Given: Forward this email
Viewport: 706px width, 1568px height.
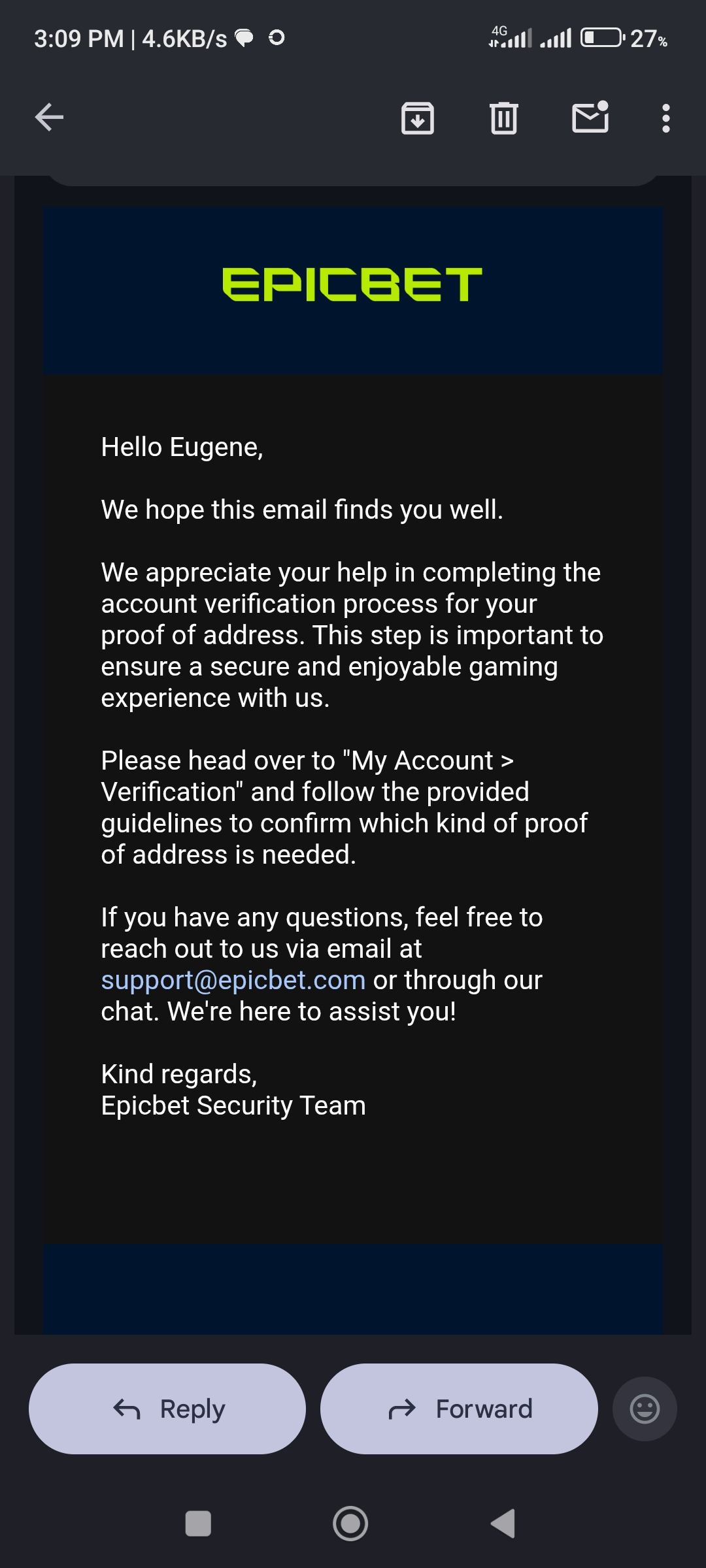Looking at the screenshot, I should tap(459, 1409).
